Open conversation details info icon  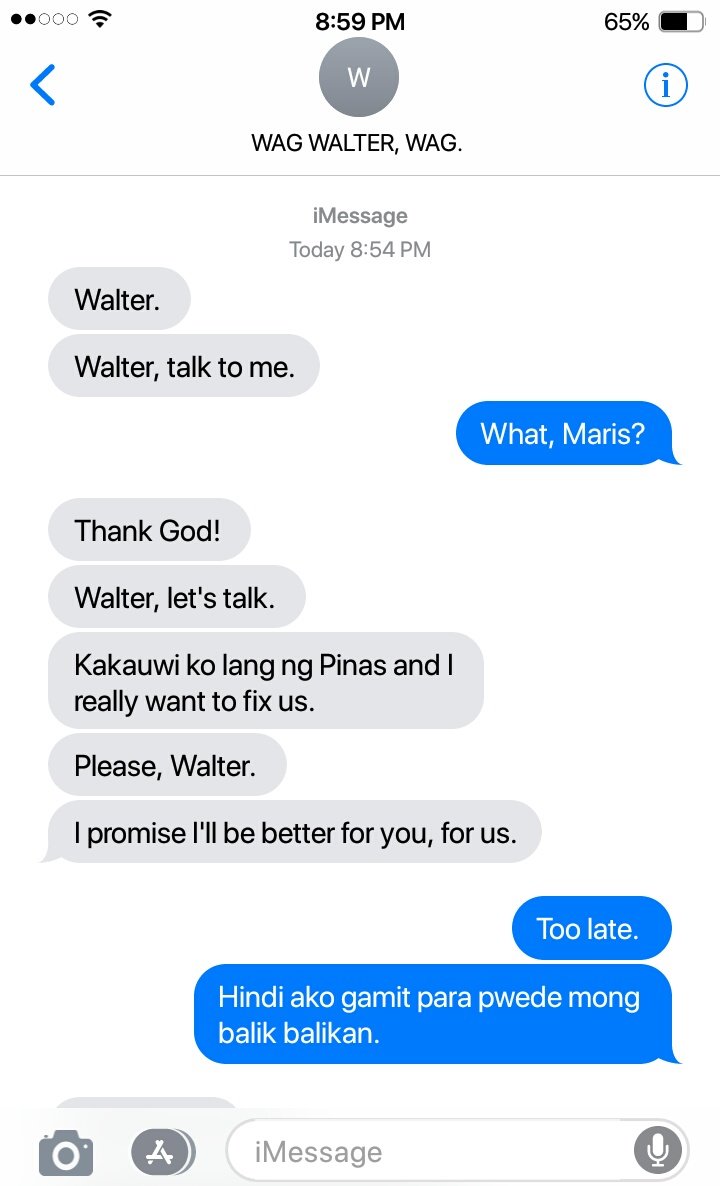click(x=666, y=85)
